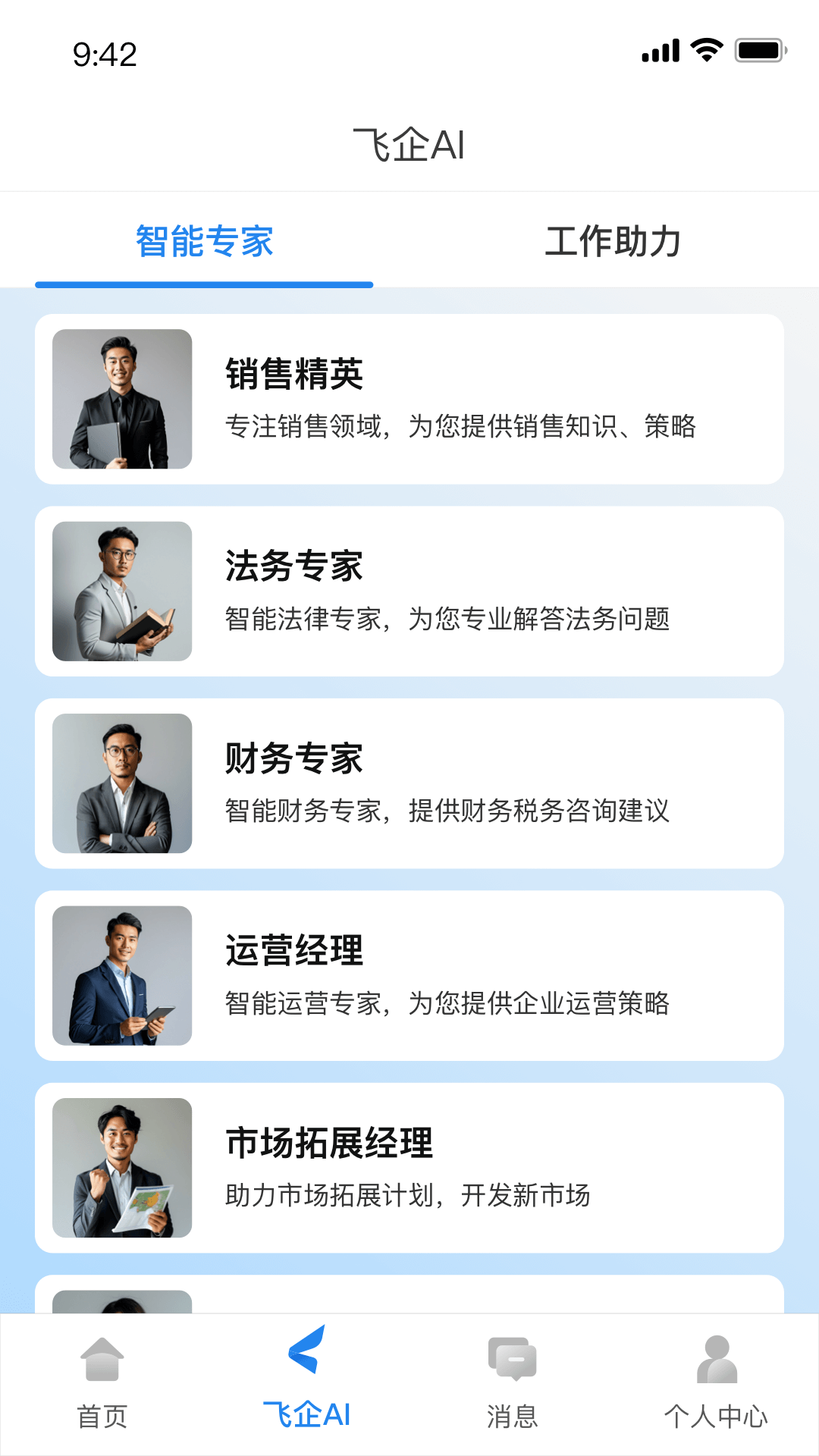This screenshot has width=819, height=1456.
Task: Tap the Wi-Fi status icon
Action: 704,50
